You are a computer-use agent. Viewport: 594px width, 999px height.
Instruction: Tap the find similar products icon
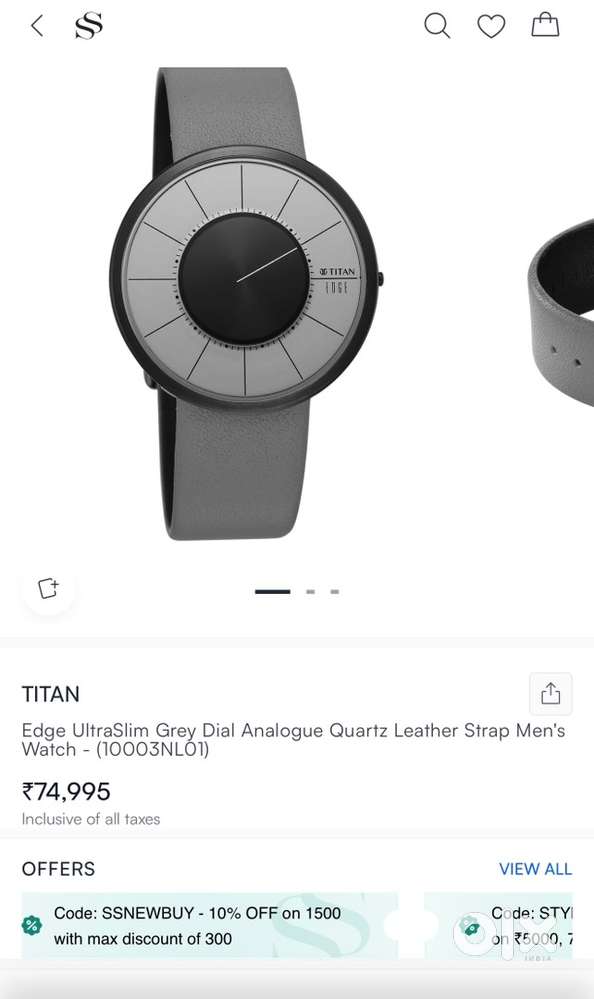49,588
